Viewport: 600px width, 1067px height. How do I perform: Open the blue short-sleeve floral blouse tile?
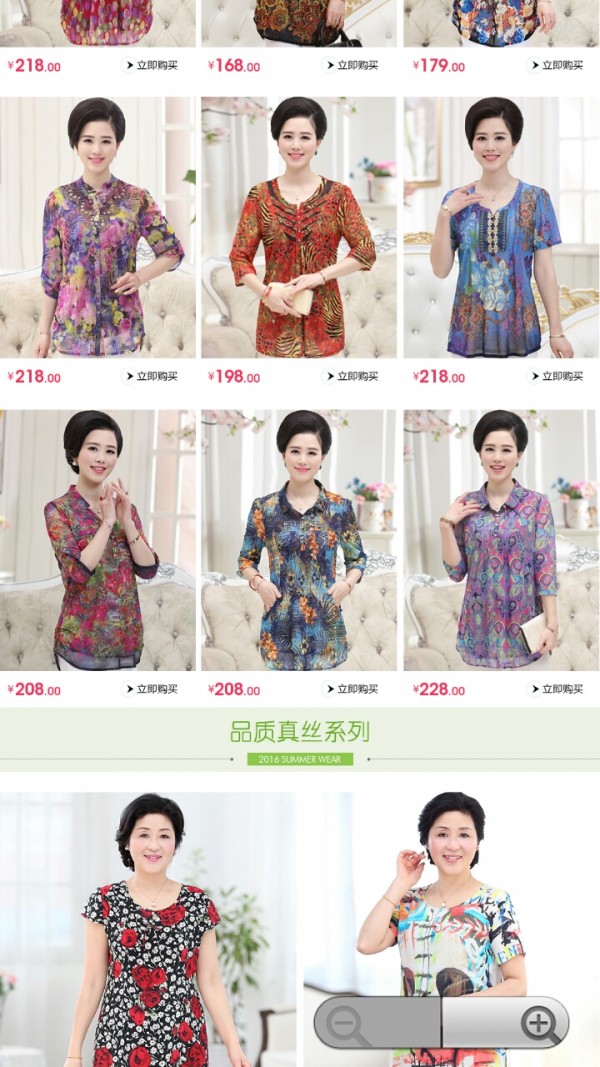click(x=501, y=227)
